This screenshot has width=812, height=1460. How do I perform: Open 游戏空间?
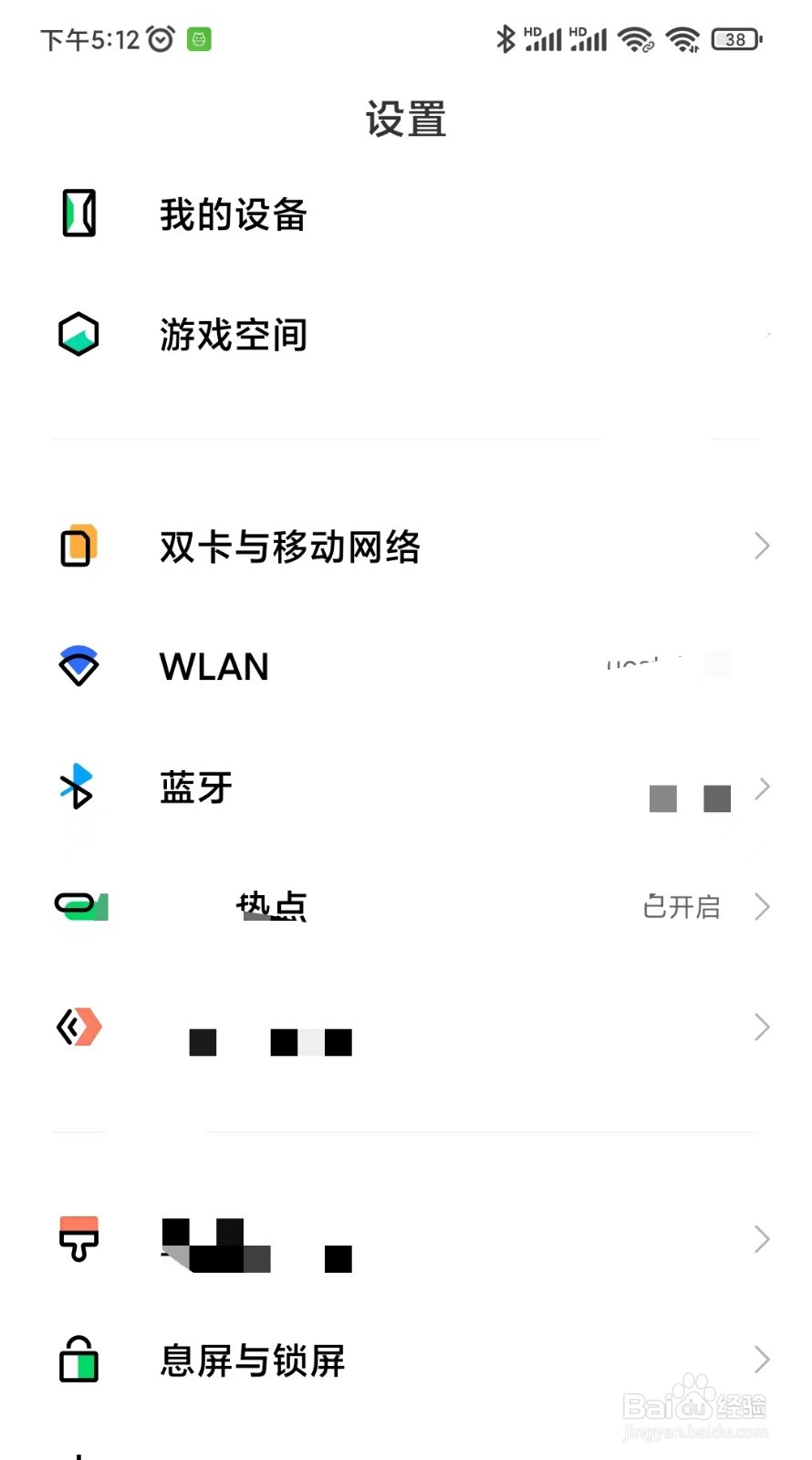406,335
